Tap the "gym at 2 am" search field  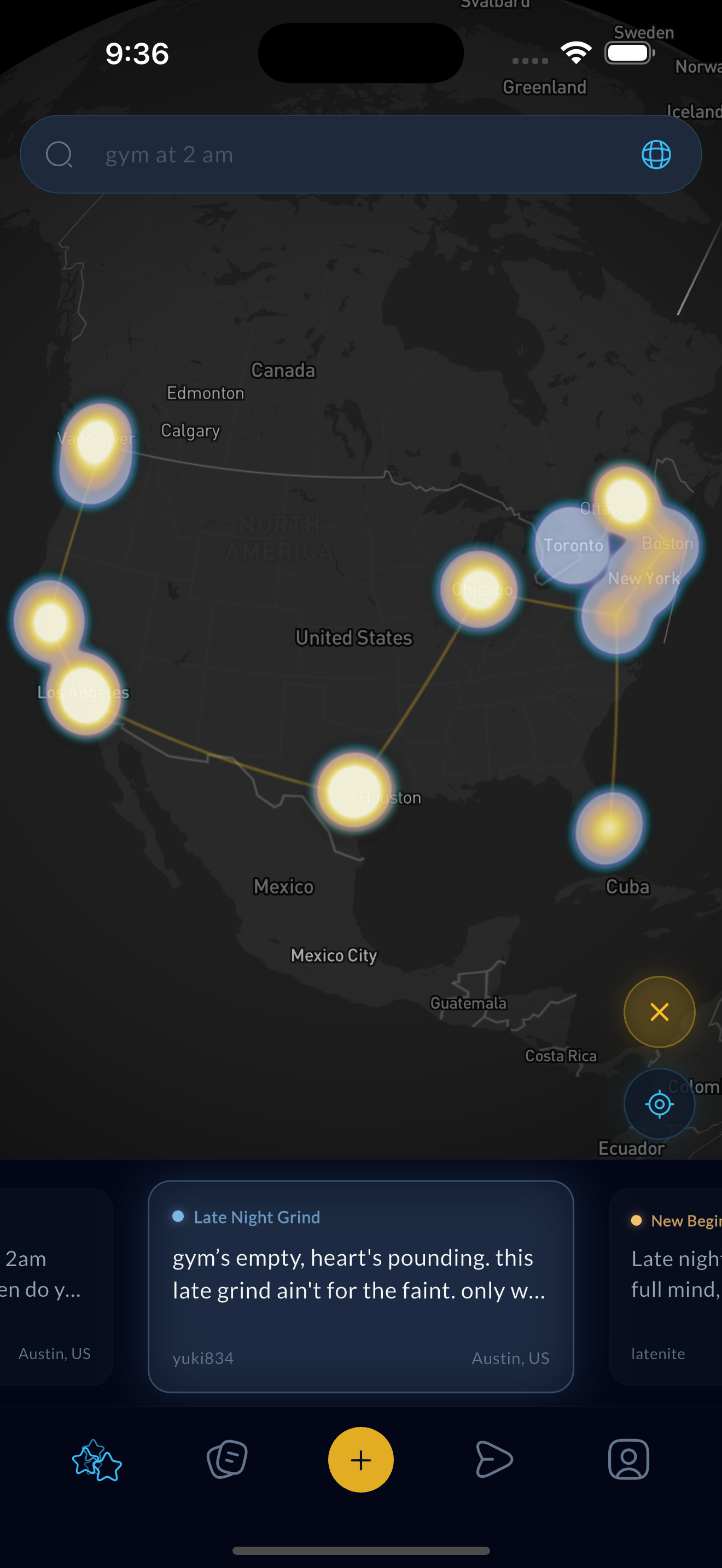(x=341, y=155)
